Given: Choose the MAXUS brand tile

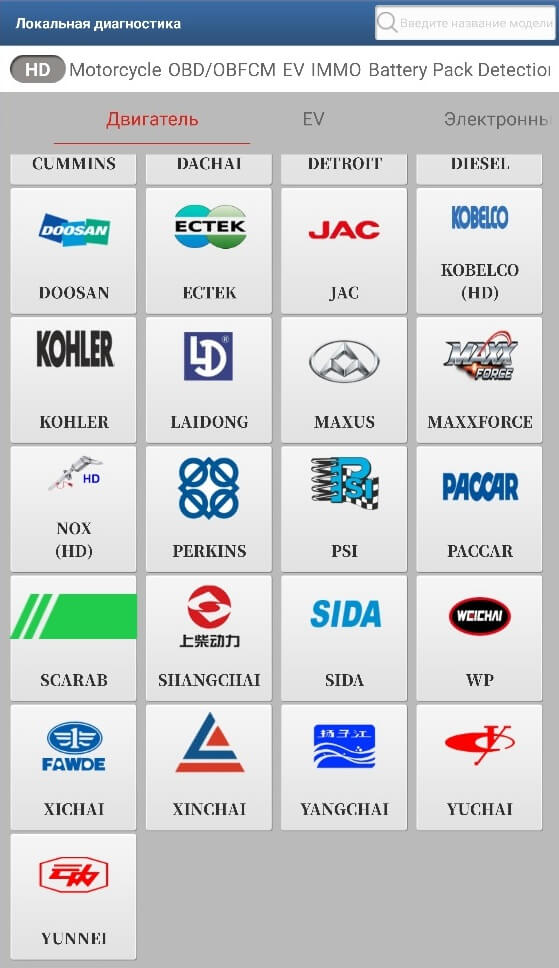Looking at the screenshot, I should coord(344,380).
